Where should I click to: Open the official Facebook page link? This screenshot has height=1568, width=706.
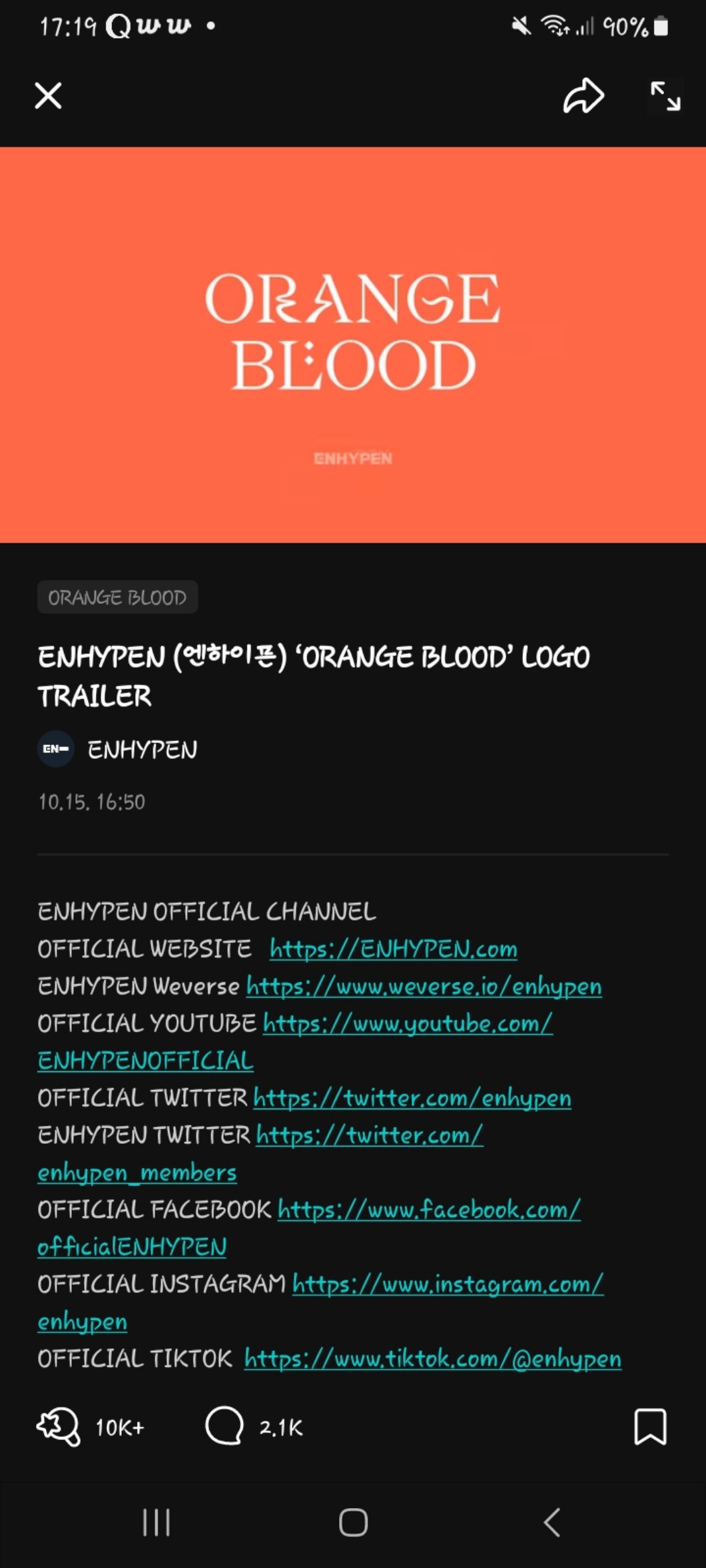pos(429,1210)
